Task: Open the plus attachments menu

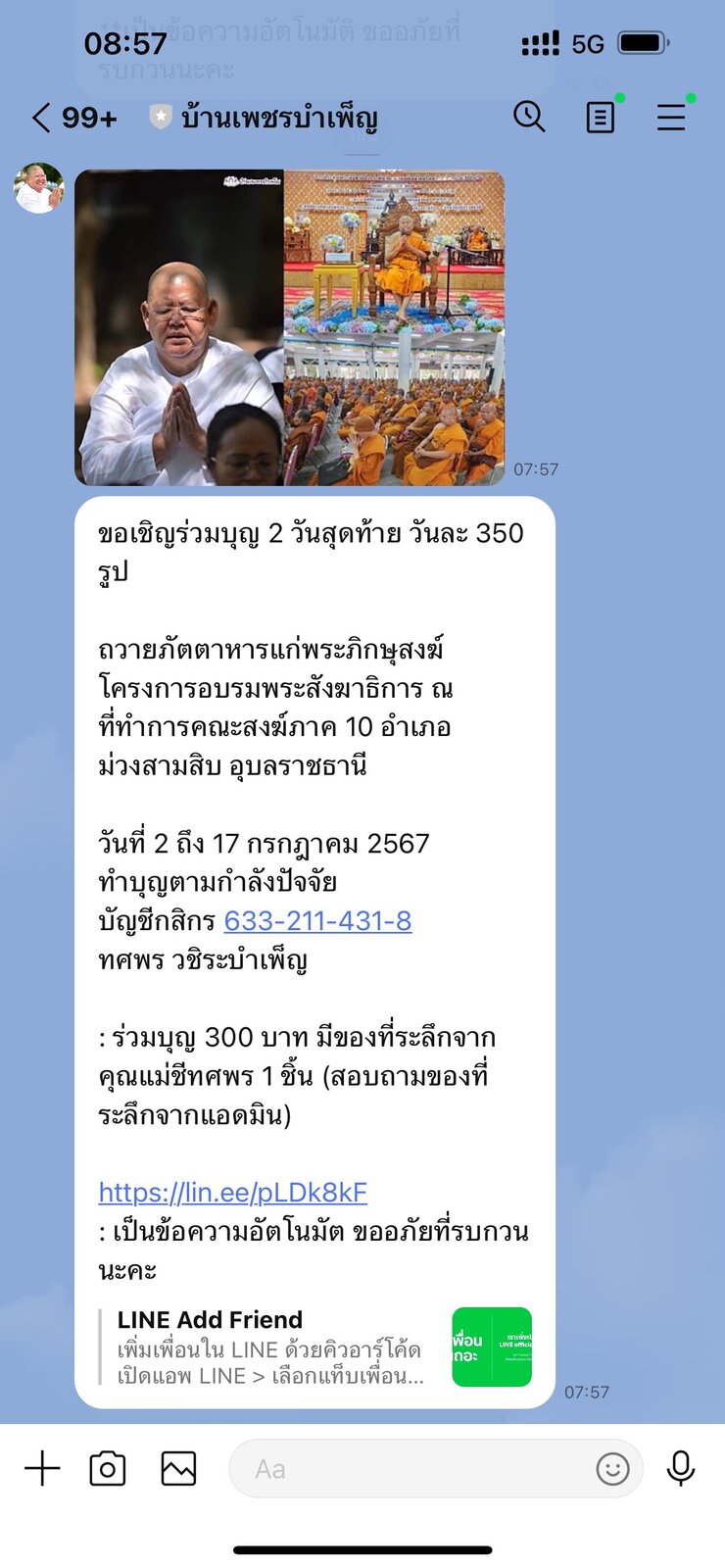Action: pyautogui.click(x=42, y=1469)
